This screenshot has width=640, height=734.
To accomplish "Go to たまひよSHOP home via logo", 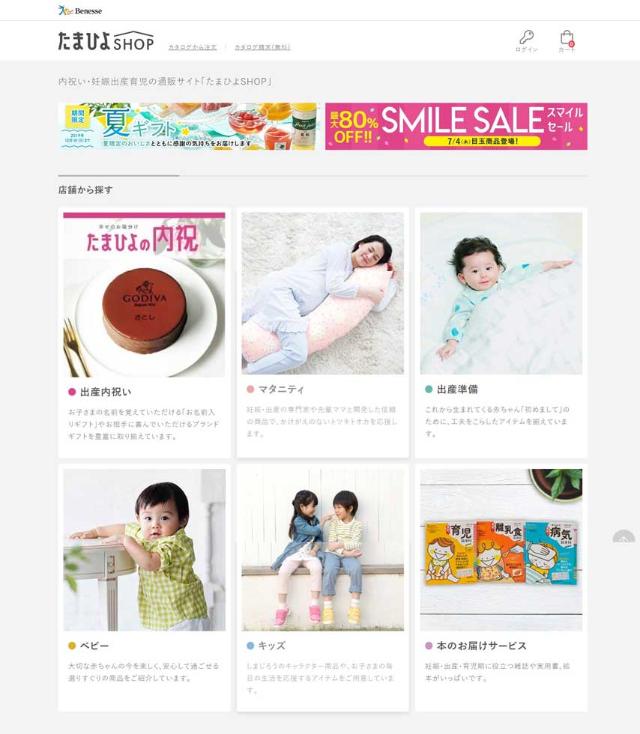I will tap(106, 42).
